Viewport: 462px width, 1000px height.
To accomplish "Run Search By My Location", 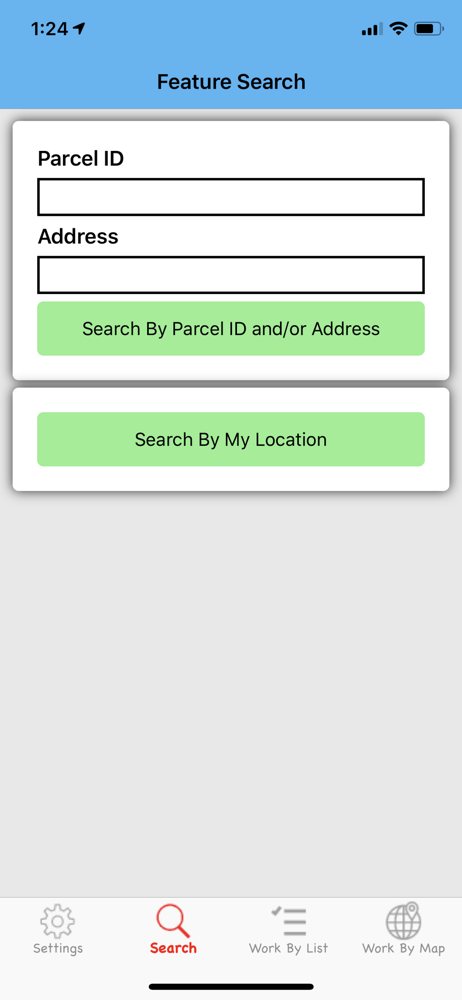I will (231, 439).
